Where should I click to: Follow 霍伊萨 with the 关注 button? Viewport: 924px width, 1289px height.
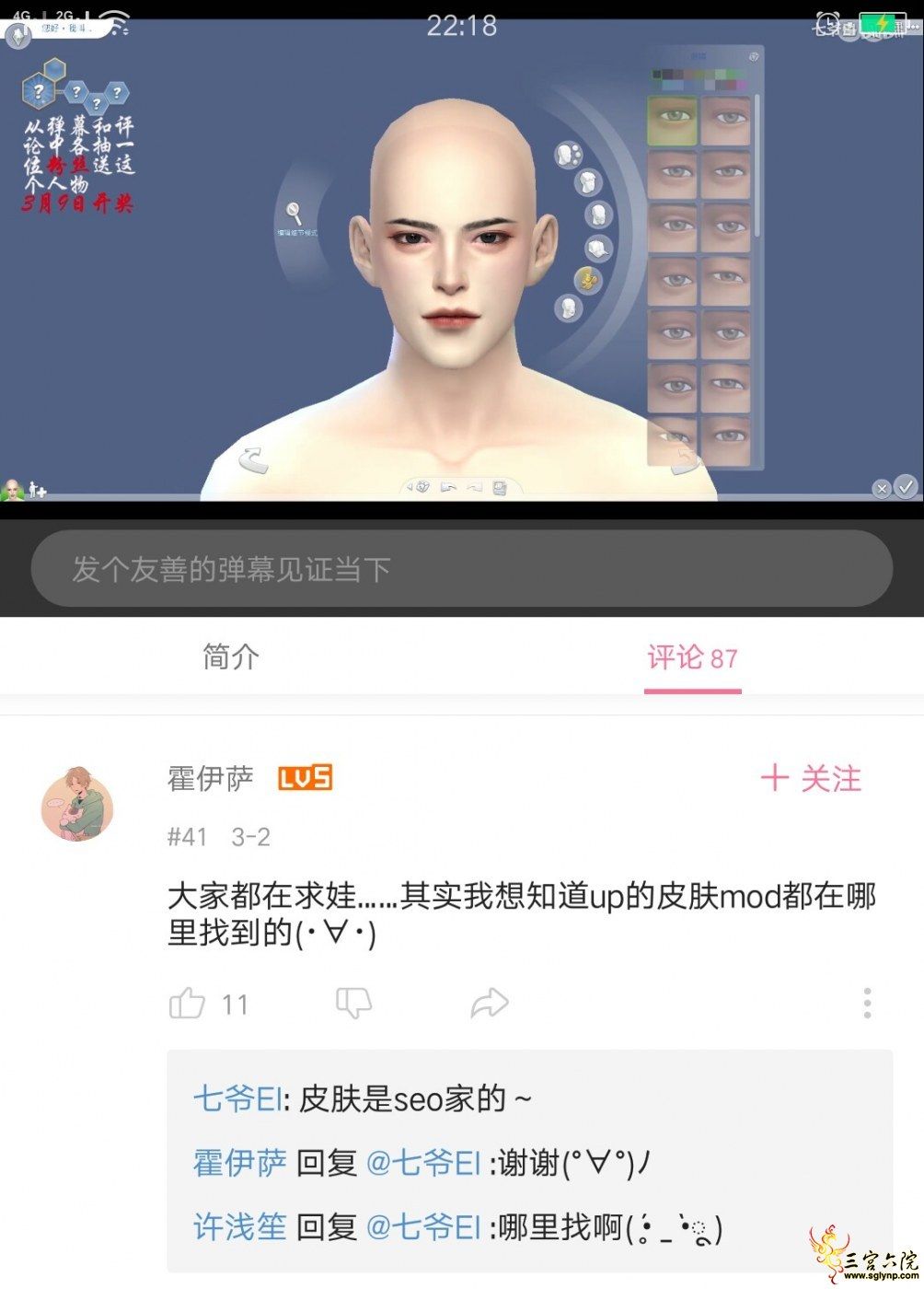click(x=811, y=779)
